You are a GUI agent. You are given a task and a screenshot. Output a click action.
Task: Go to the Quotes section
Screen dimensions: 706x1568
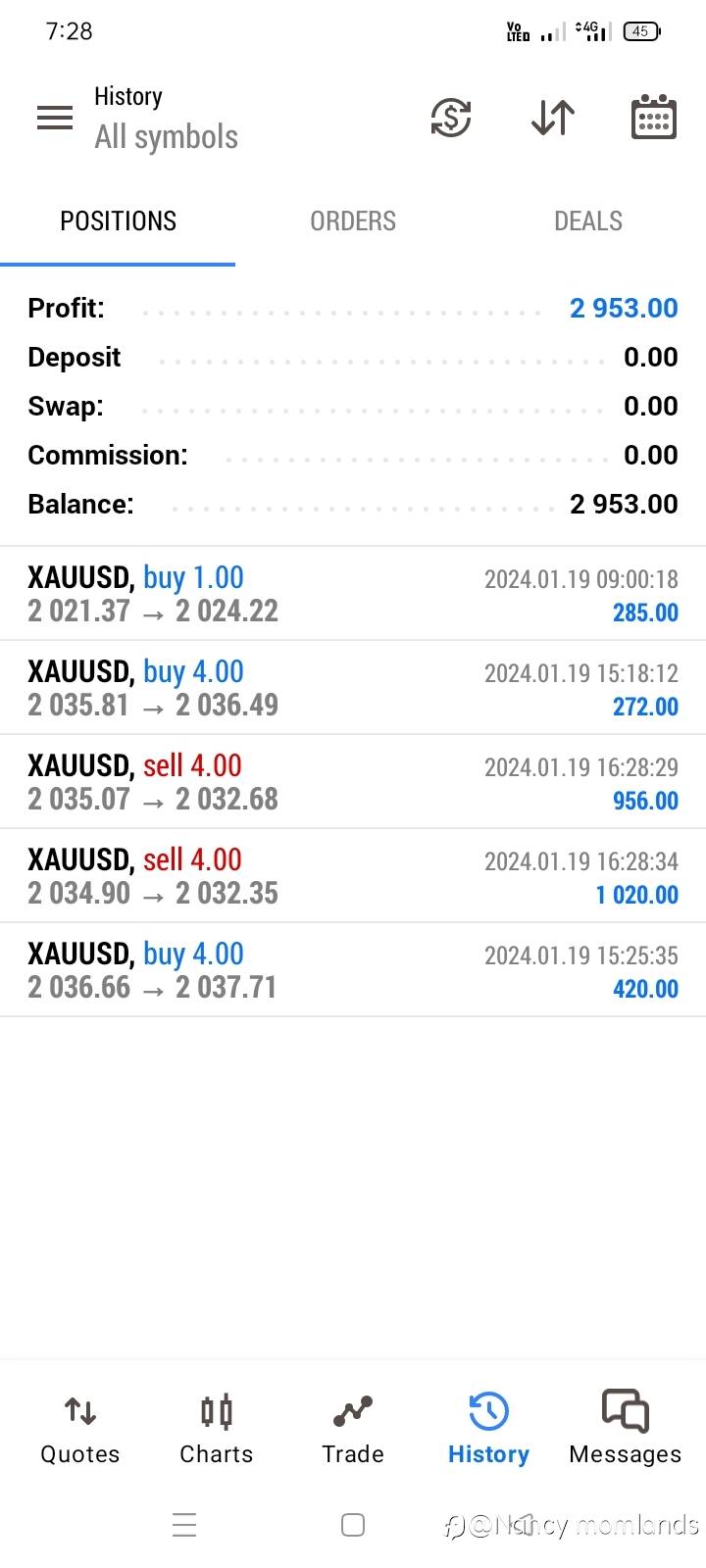80,1429
